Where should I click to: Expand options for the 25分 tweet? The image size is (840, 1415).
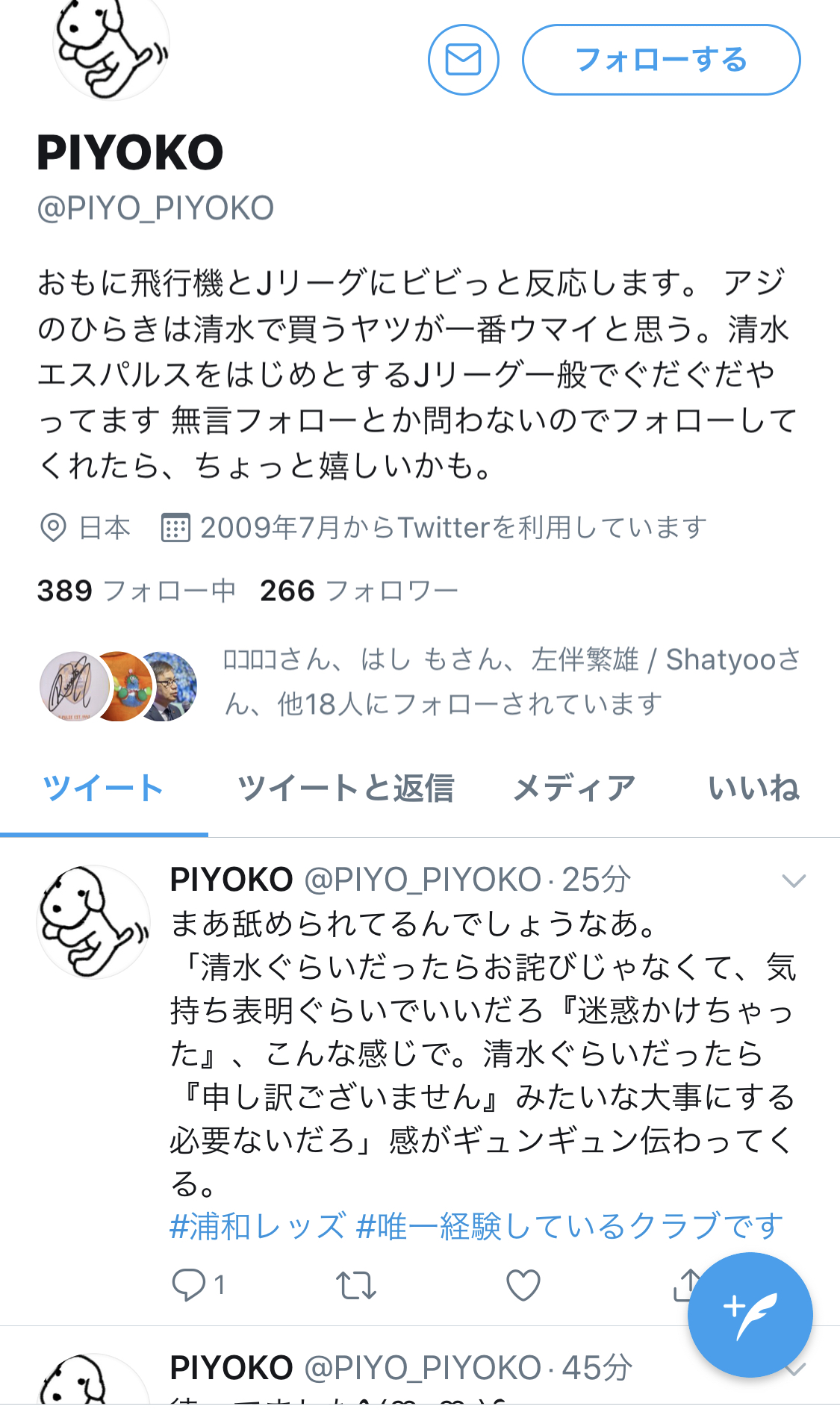(x=793, y=881)
